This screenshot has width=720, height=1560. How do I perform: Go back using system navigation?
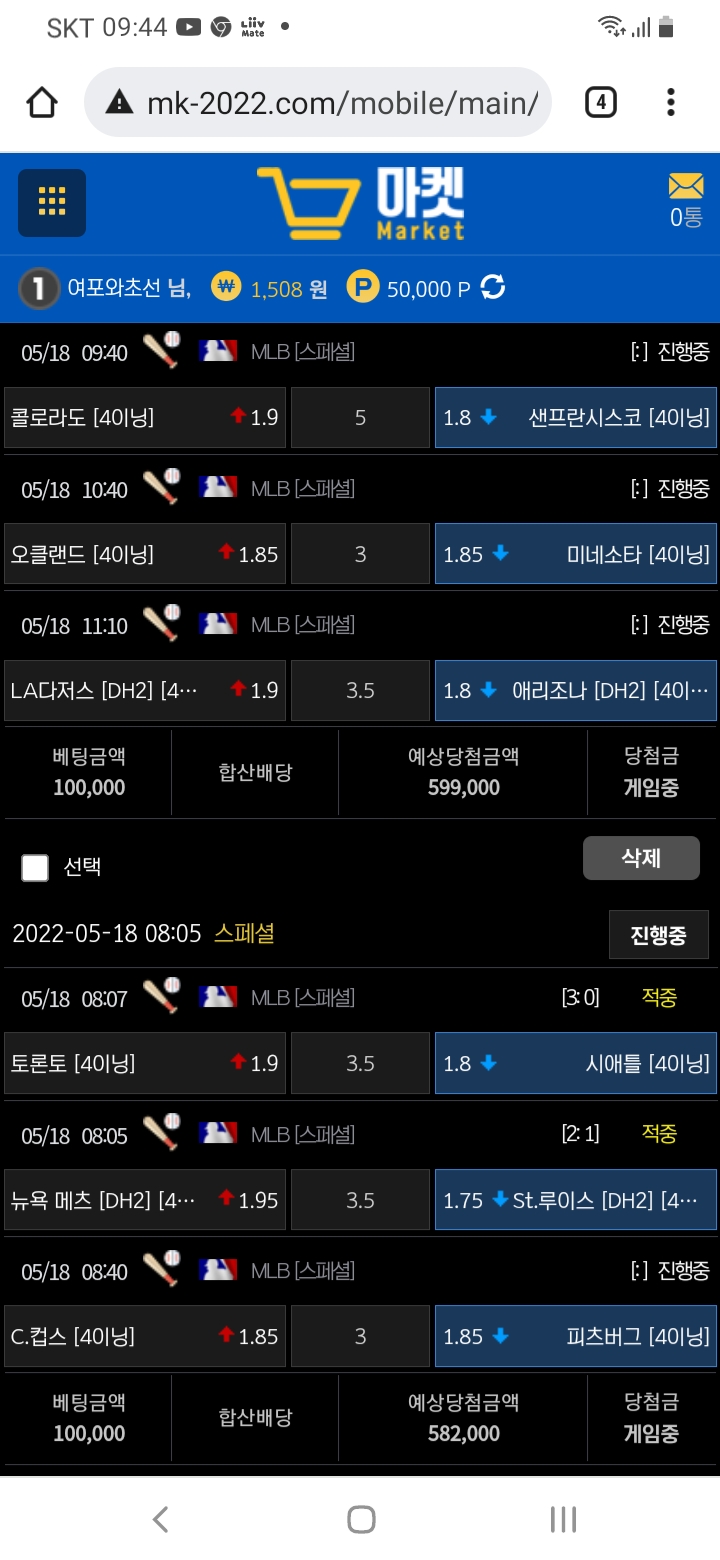click(x=160, y=1519)
